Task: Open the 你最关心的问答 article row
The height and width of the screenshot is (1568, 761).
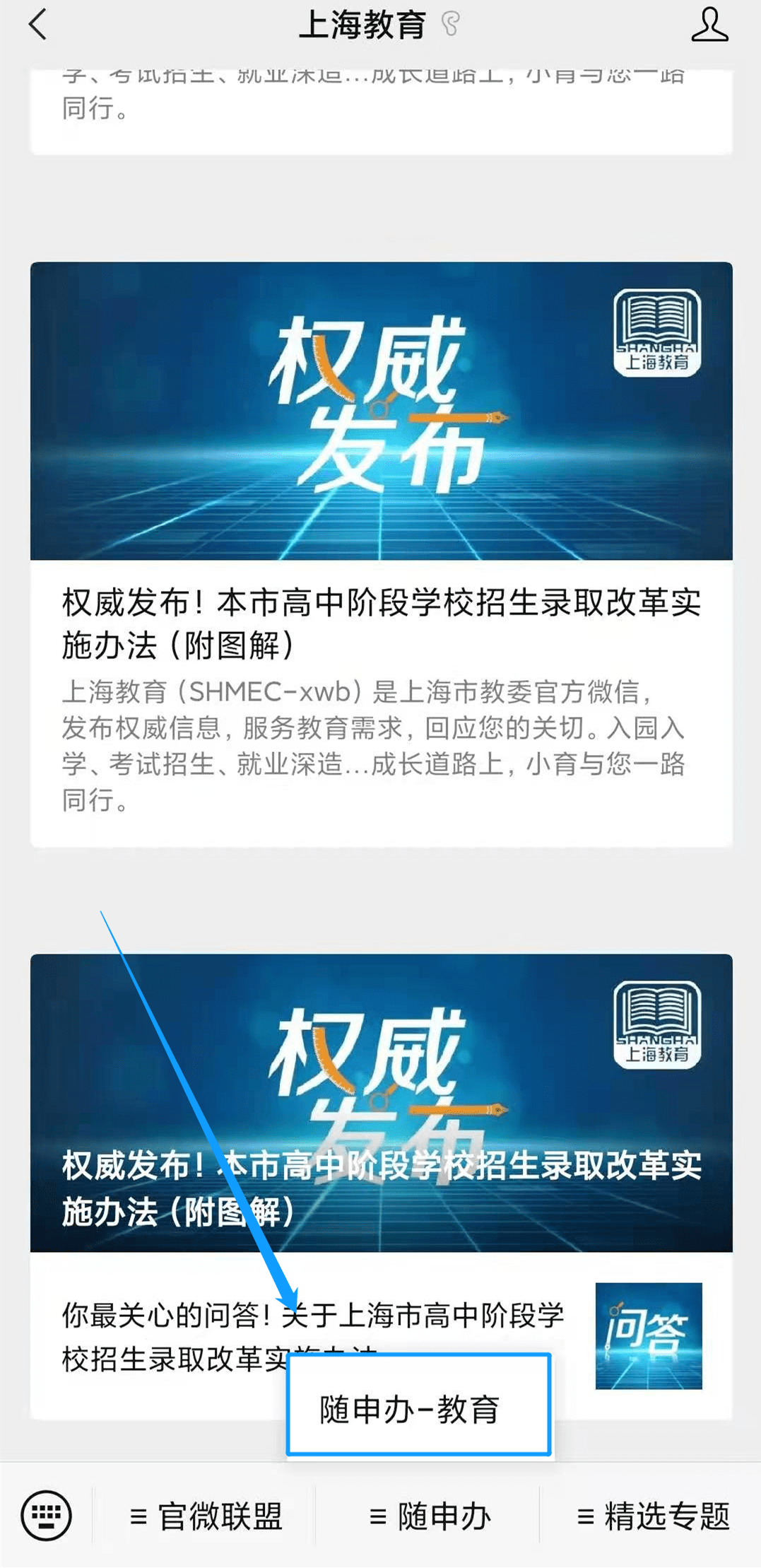Action: tap(381, 1336)
